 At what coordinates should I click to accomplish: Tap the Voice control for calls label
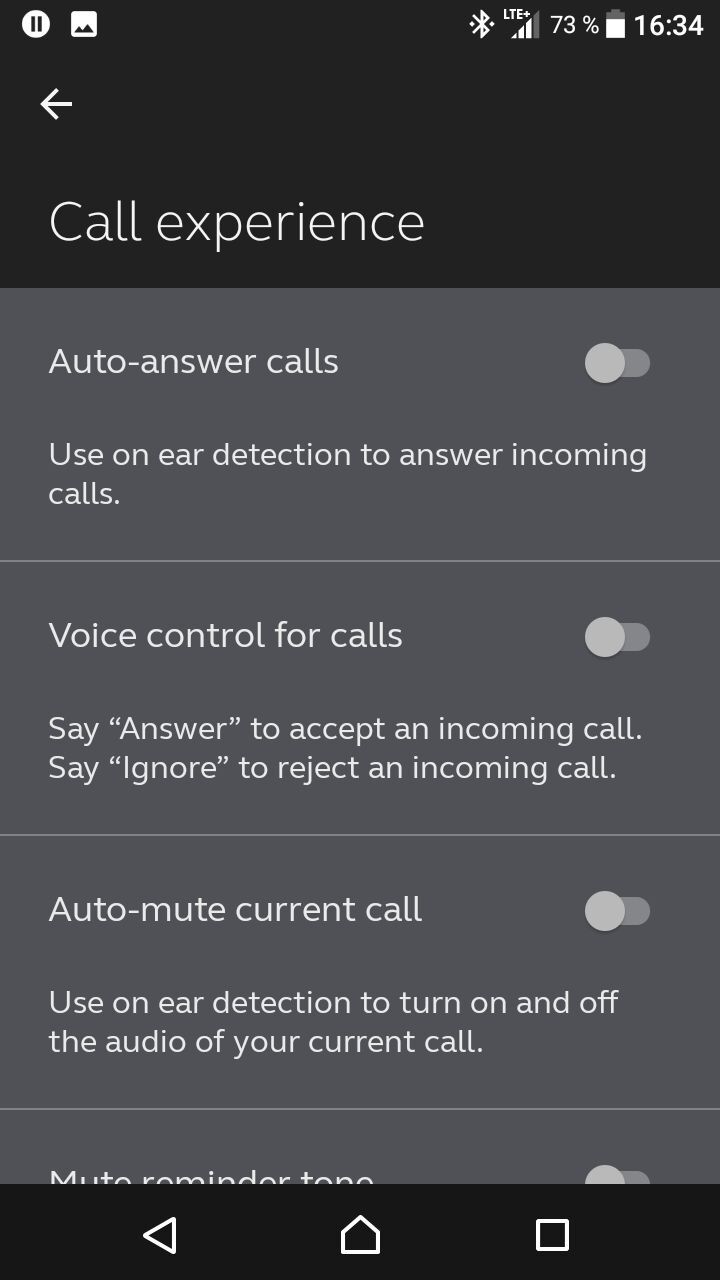225,635
